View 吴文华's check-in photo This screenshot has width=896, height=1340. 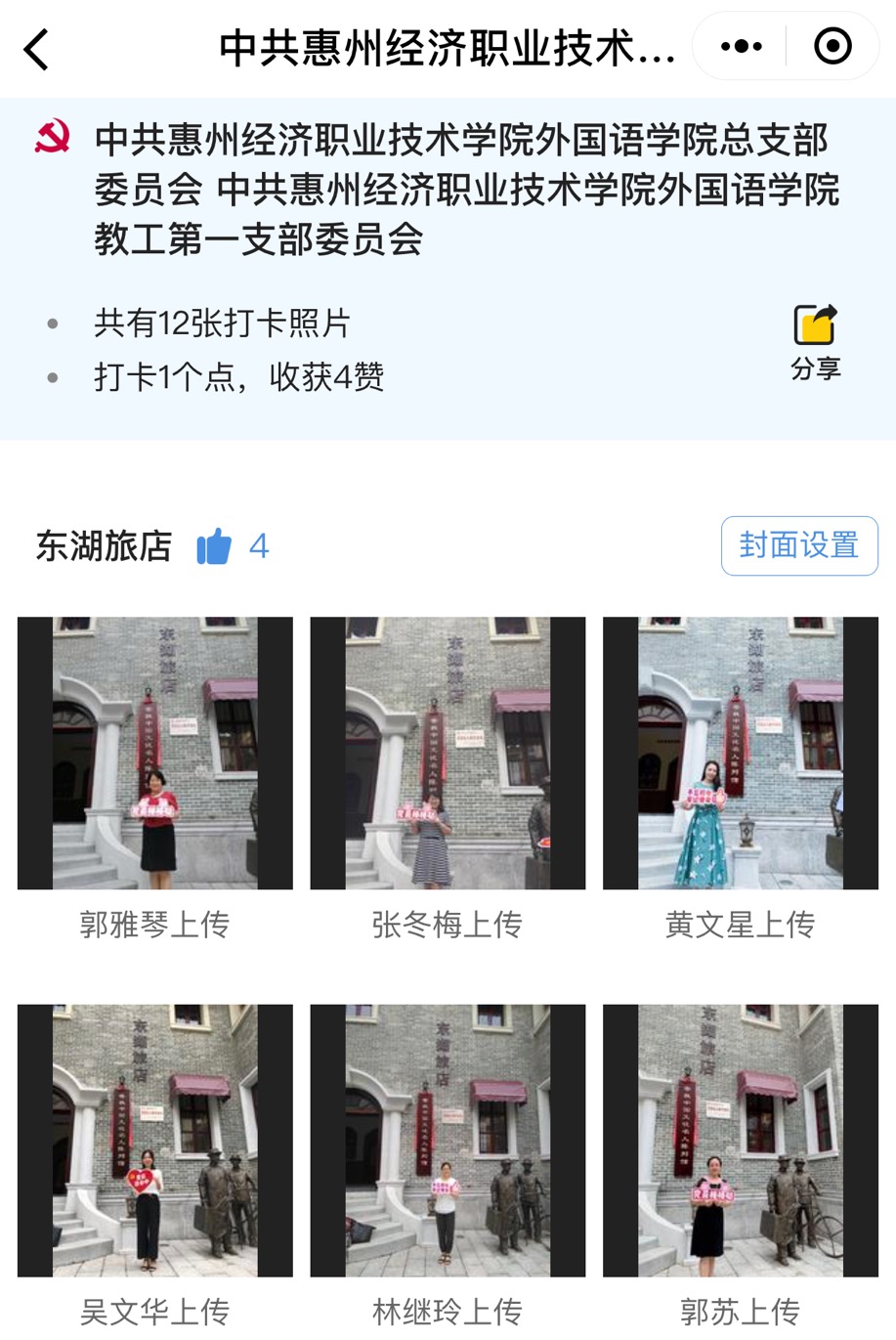point(154,1140)
